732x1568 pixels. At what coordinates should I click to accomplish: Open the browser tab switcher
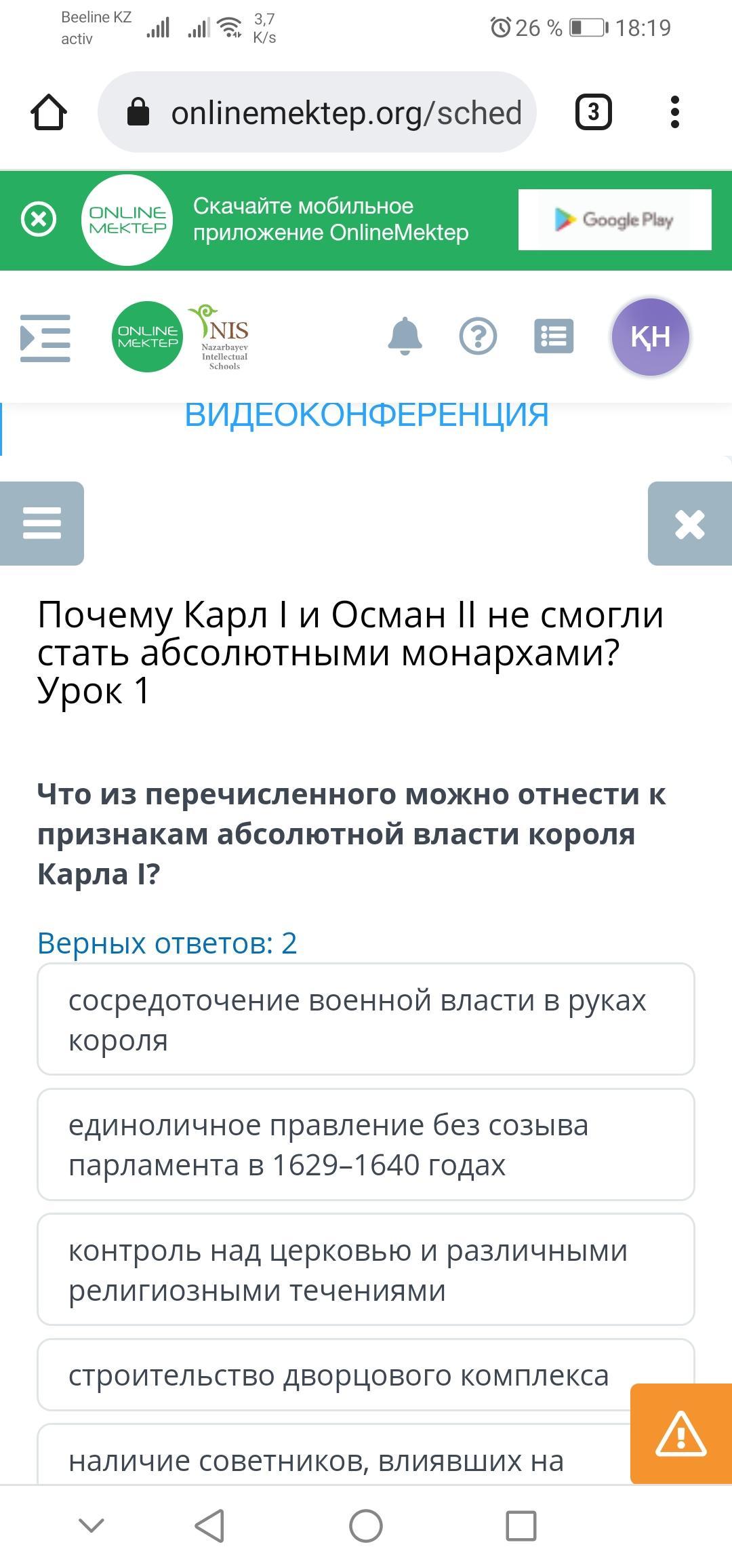pyautogui.click(x=593, y=112)
